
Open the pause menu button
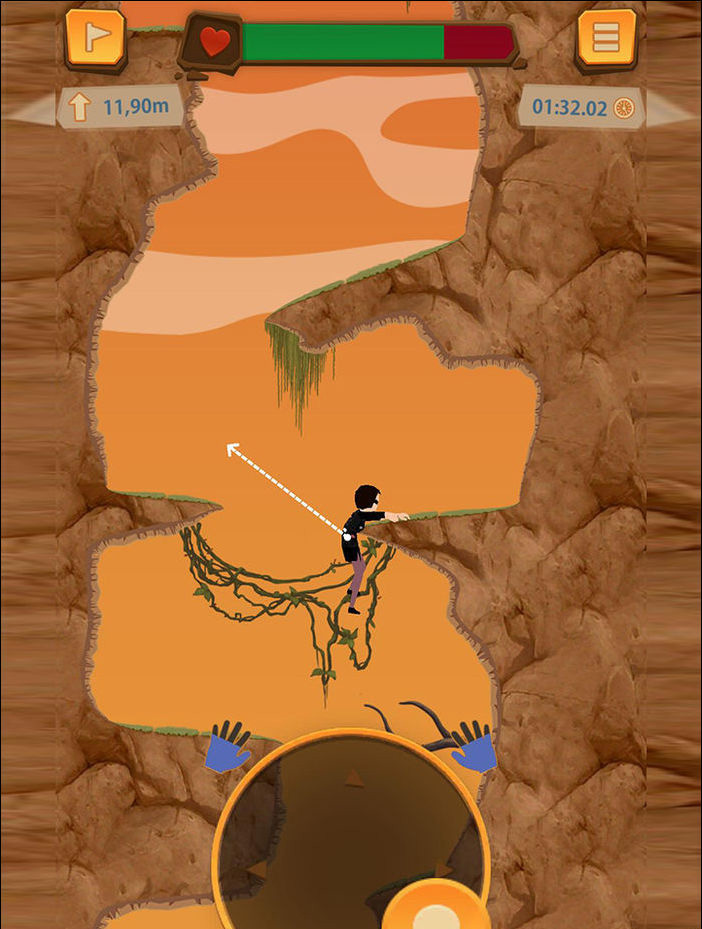607,38
